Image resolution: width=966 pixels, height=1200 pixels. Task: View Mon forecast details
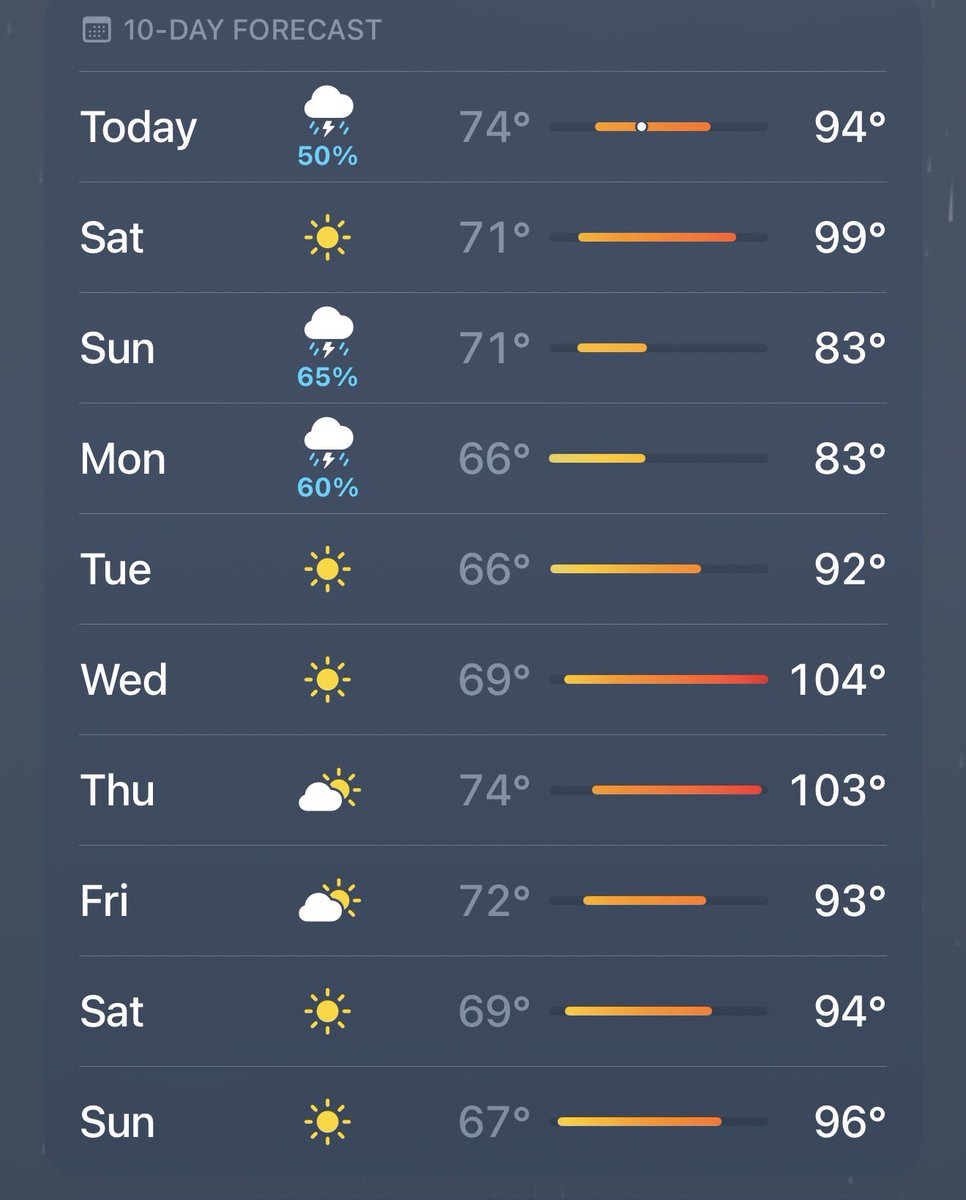pyautogui.click(x=483, y=459)
